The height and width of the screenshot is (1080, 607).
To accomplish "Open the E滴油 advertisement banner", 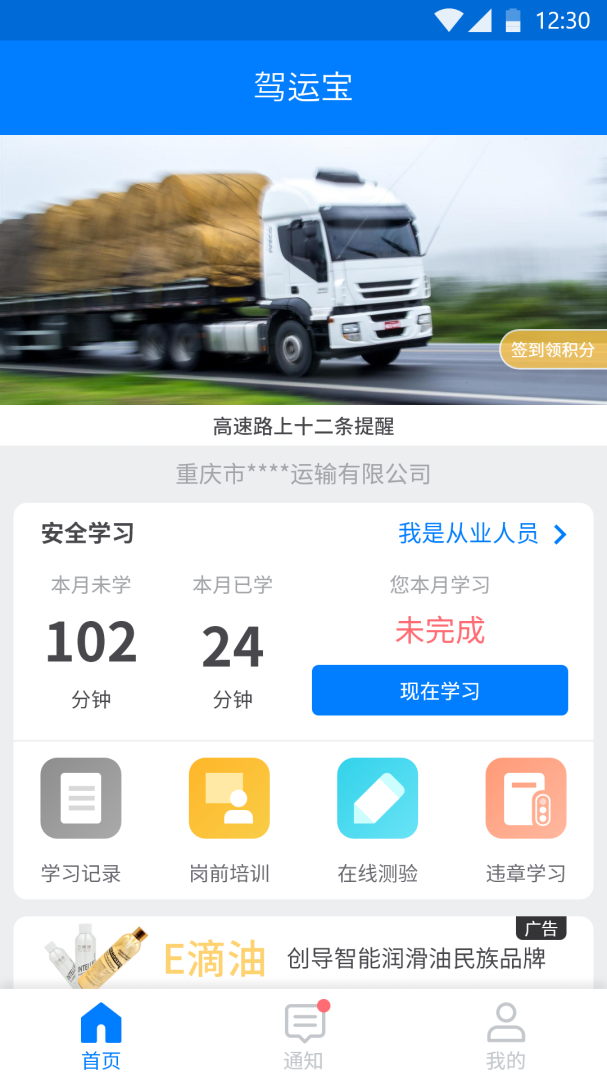I will click(303, 957).
